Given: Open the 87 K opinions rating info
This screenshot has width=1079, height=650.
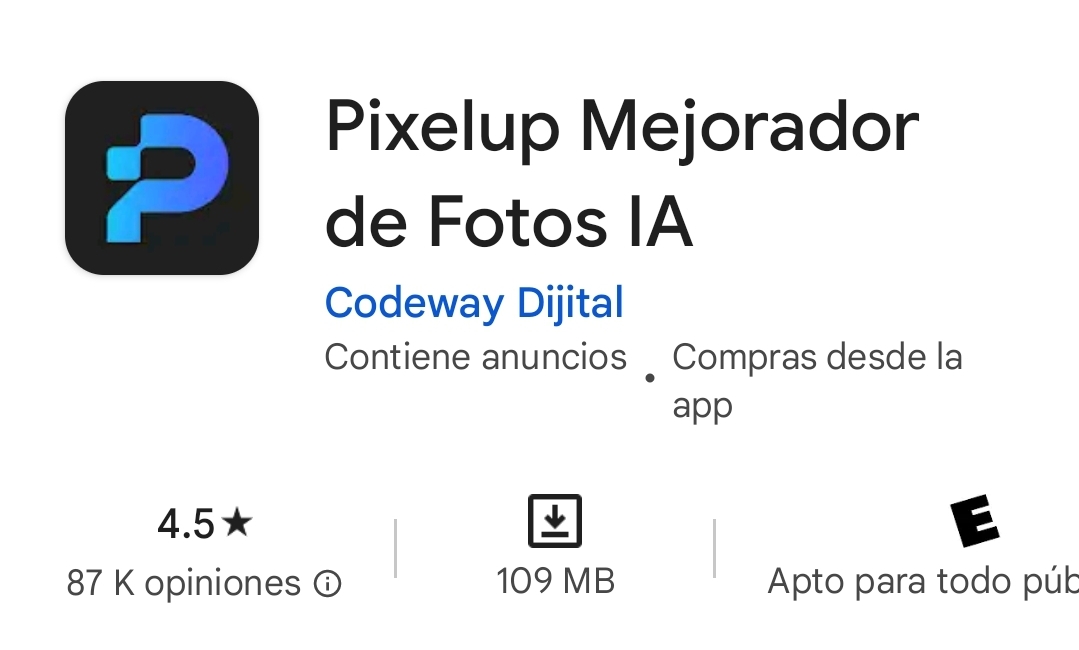Looking at the screenshot, I should (327, 584).
